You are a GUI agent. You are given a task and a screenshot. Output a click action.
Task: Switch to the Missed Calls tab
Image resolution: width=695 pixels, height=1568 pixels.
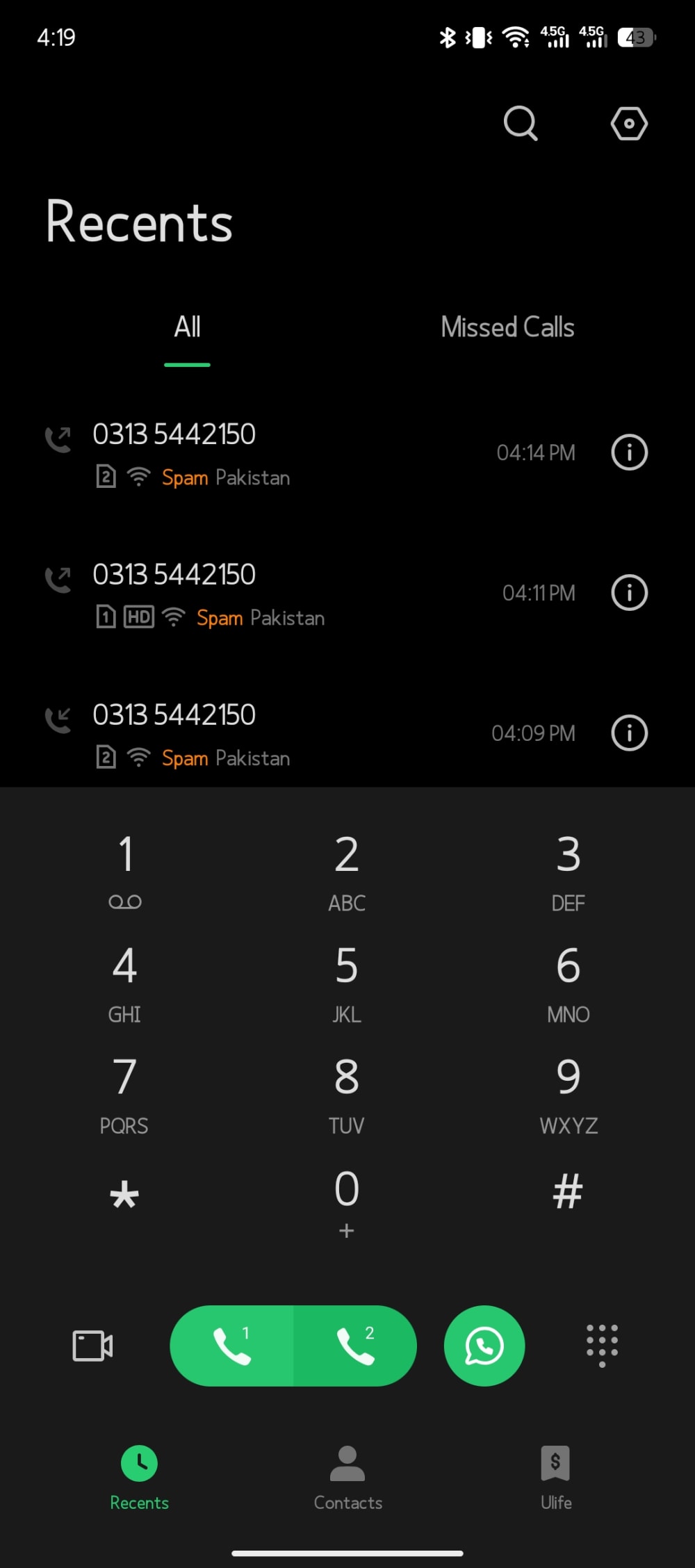[507, 327]
